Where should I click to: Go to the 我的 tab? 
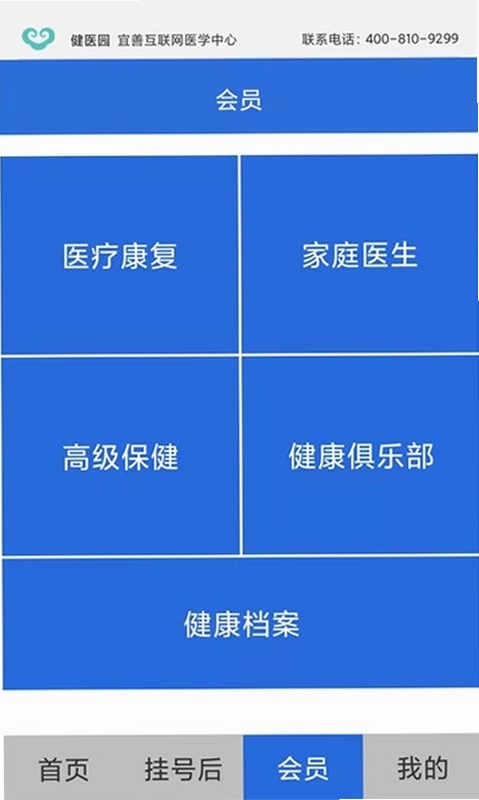point(422,767)
